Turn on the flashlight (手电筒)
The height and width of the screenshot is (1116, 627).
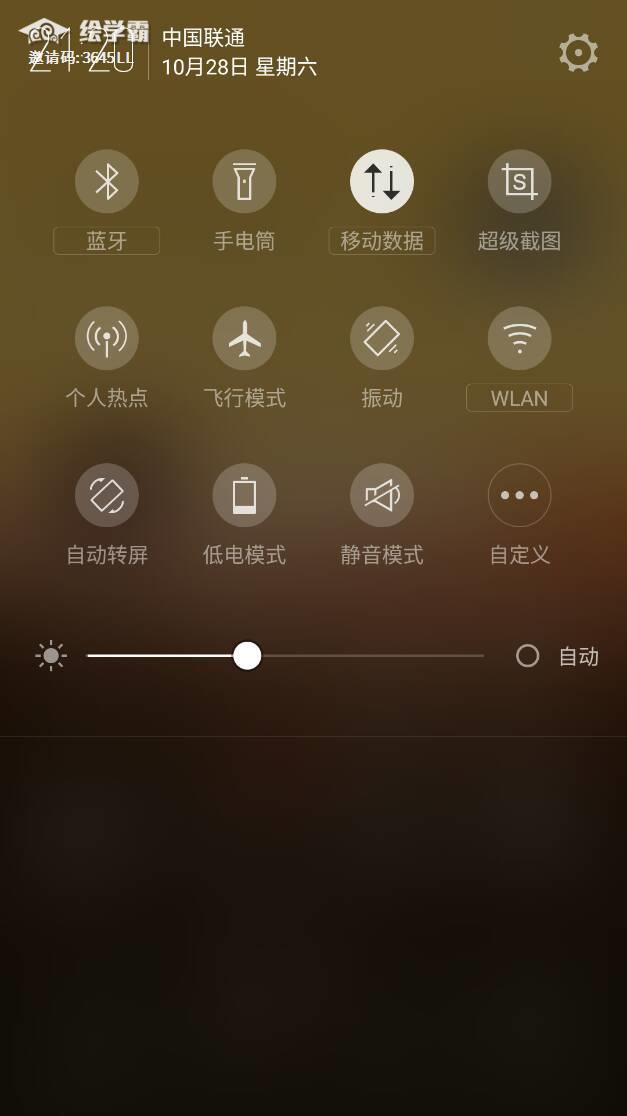(x=244, y=182)
